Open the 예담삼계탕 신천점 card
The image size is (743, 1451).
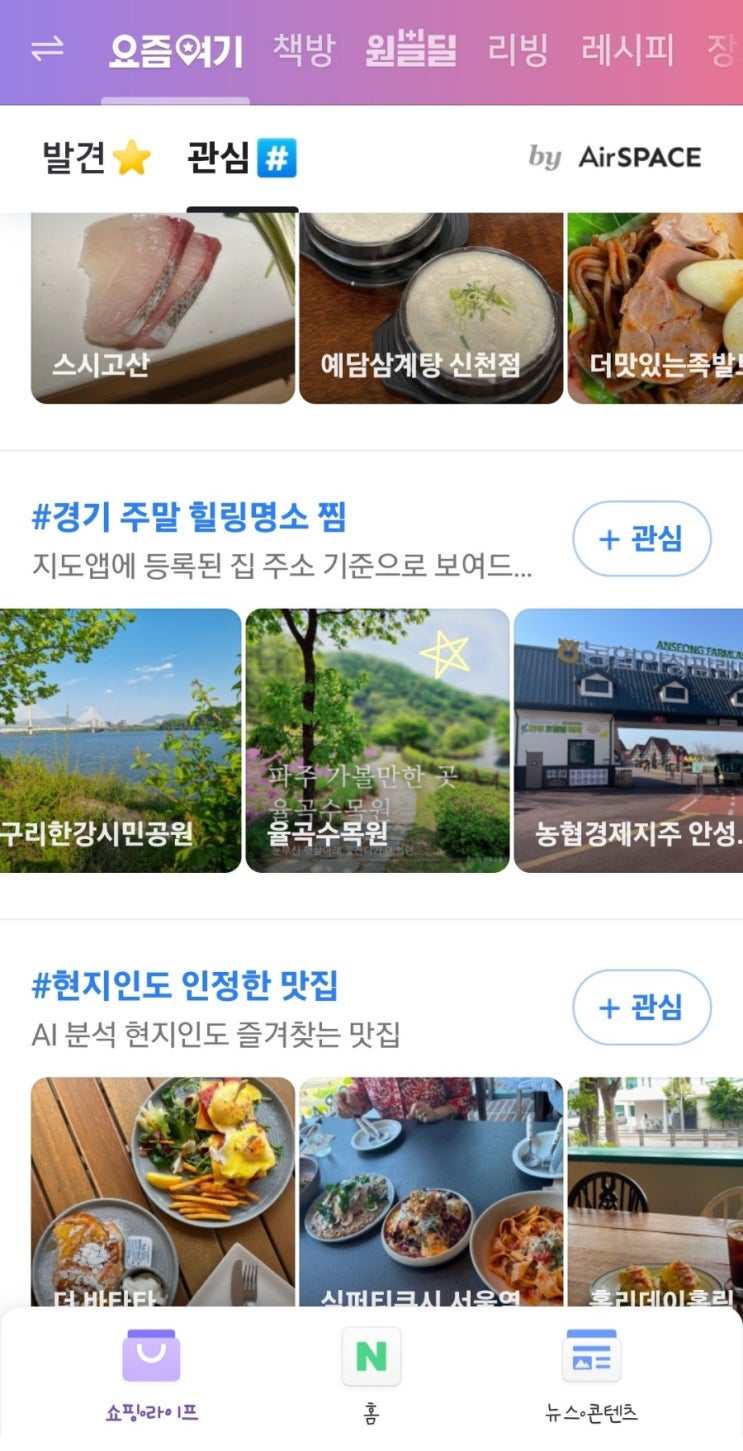(x=431, y=308)
